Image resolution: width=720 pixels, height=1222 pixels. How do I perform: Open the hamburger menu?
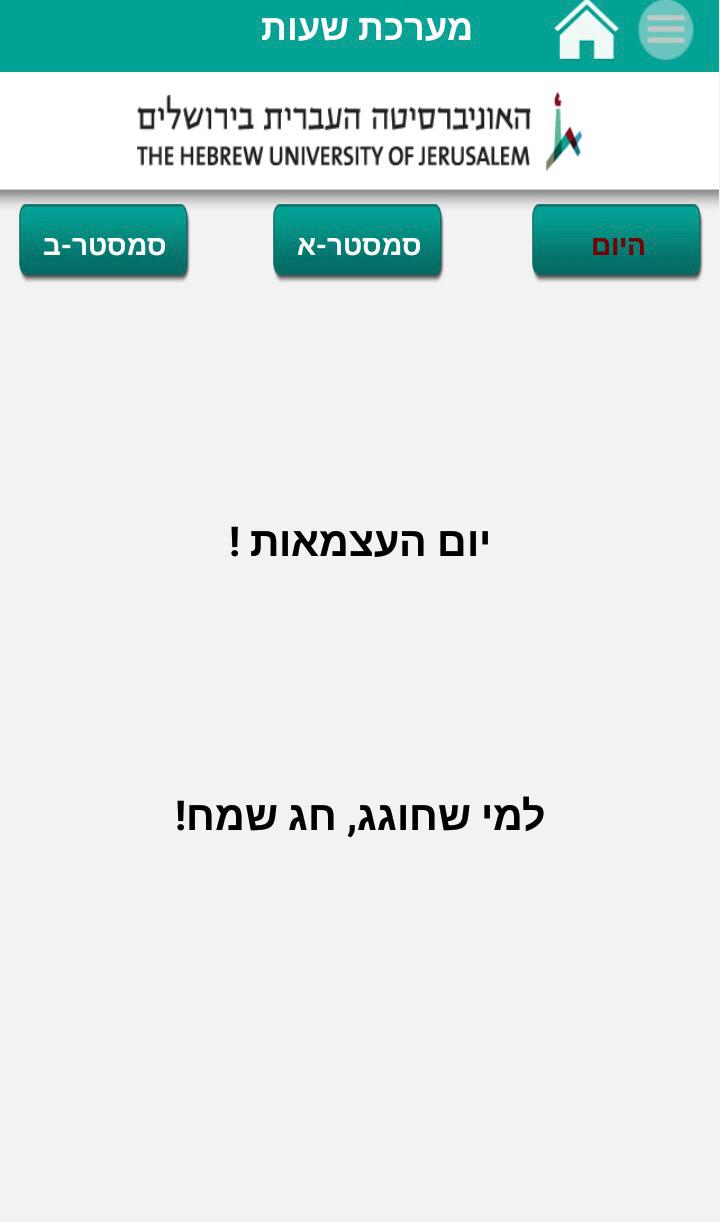(665, 29)
